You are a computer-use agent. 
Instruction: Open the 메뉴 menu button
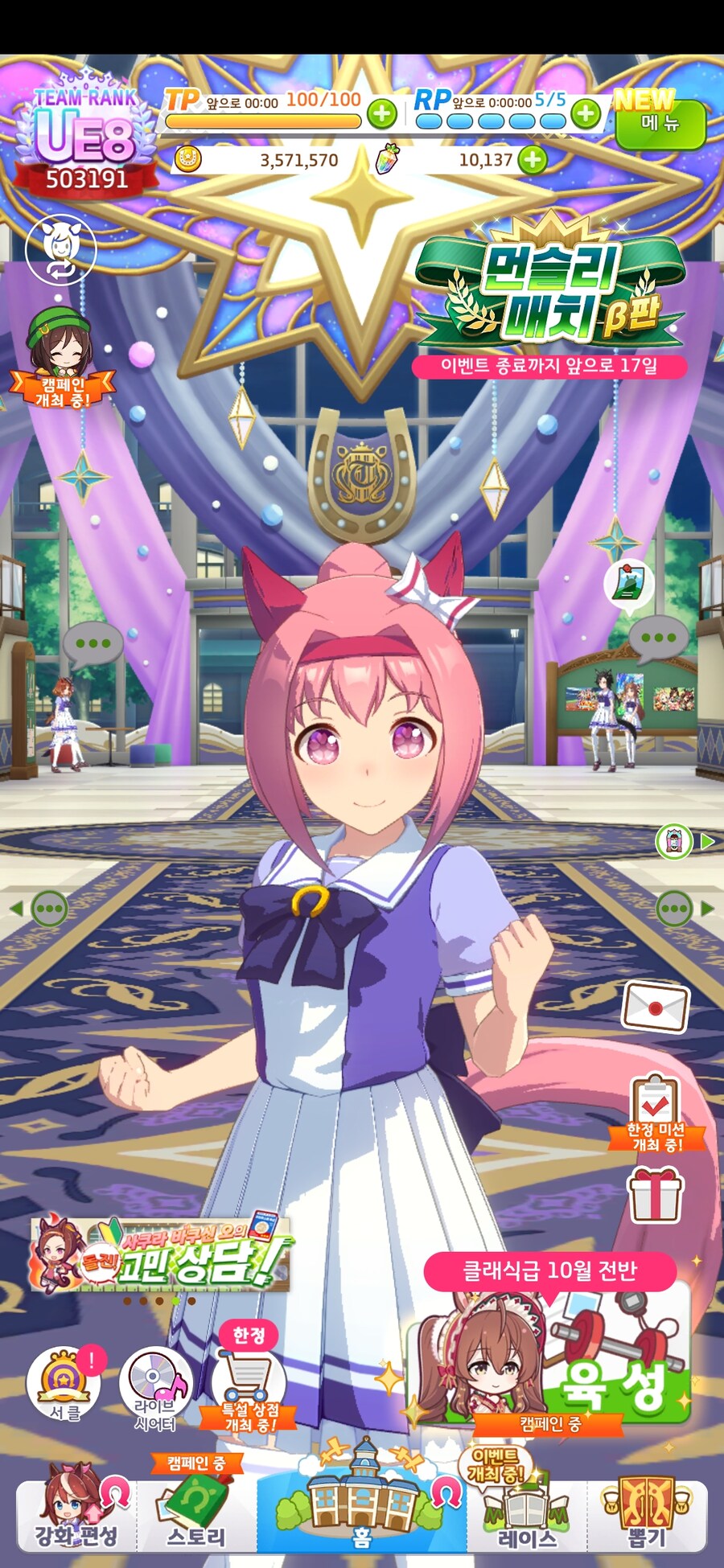[660, 124]
